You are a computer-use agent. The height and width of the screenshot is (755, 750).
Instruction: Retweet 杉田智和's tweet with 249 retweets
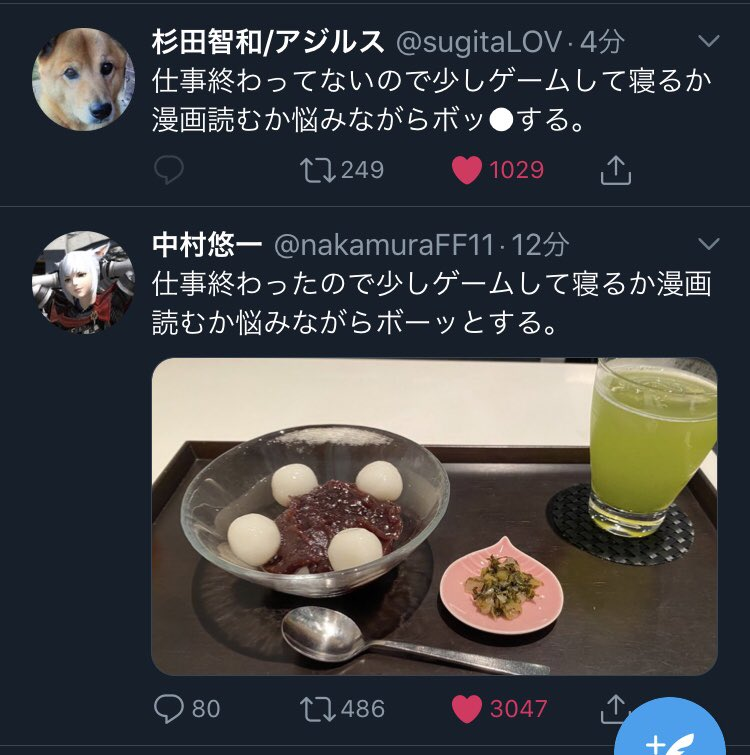pos(317,171)
